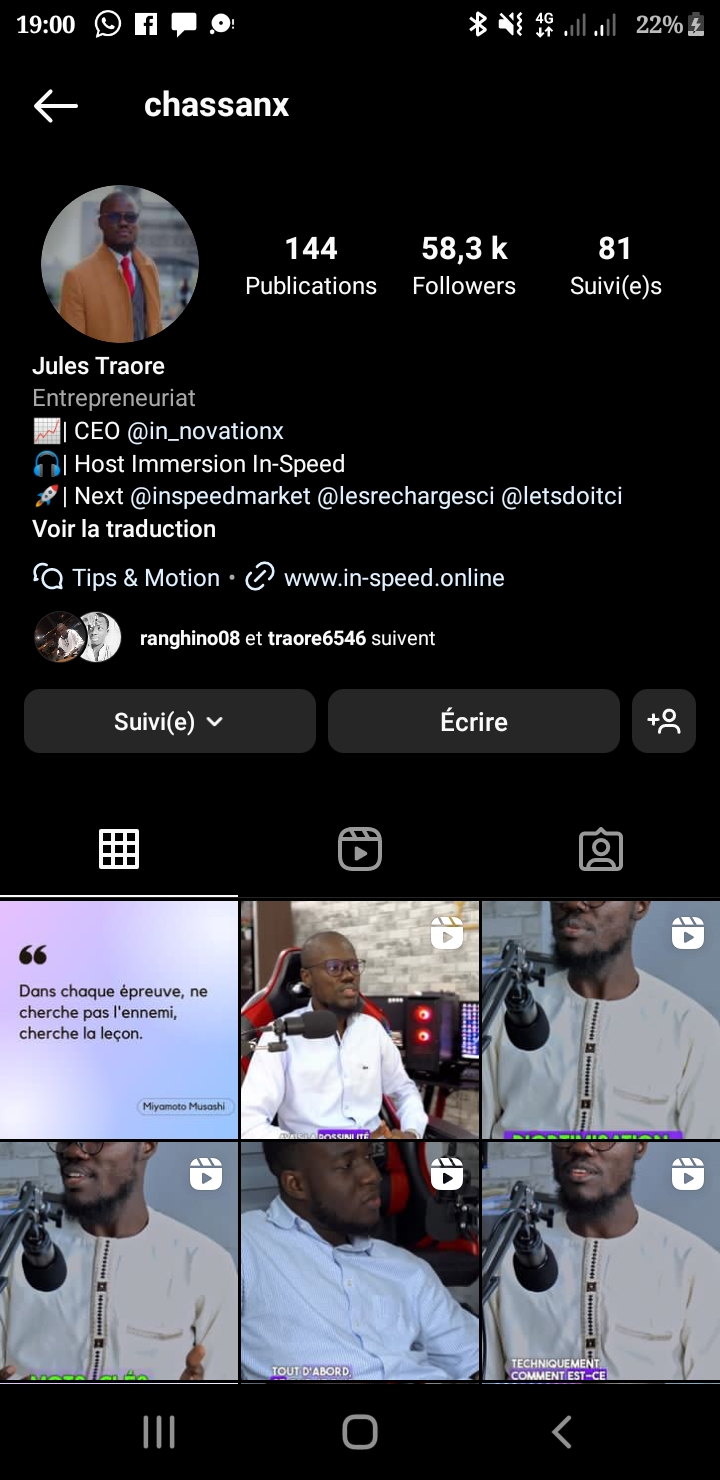This screenshot has width=720, height=1480.
Task: Open the www.in-speed.online link
Action: pos(393,578)
